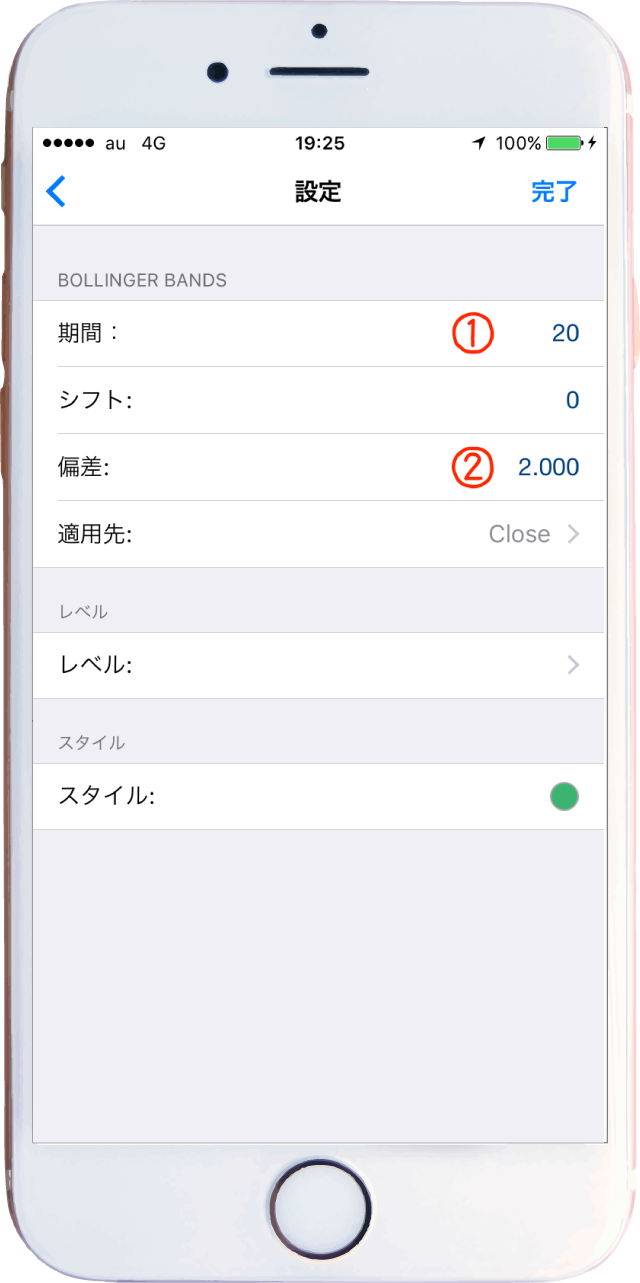Edit the 期間 value of 20

click(565, 333)
